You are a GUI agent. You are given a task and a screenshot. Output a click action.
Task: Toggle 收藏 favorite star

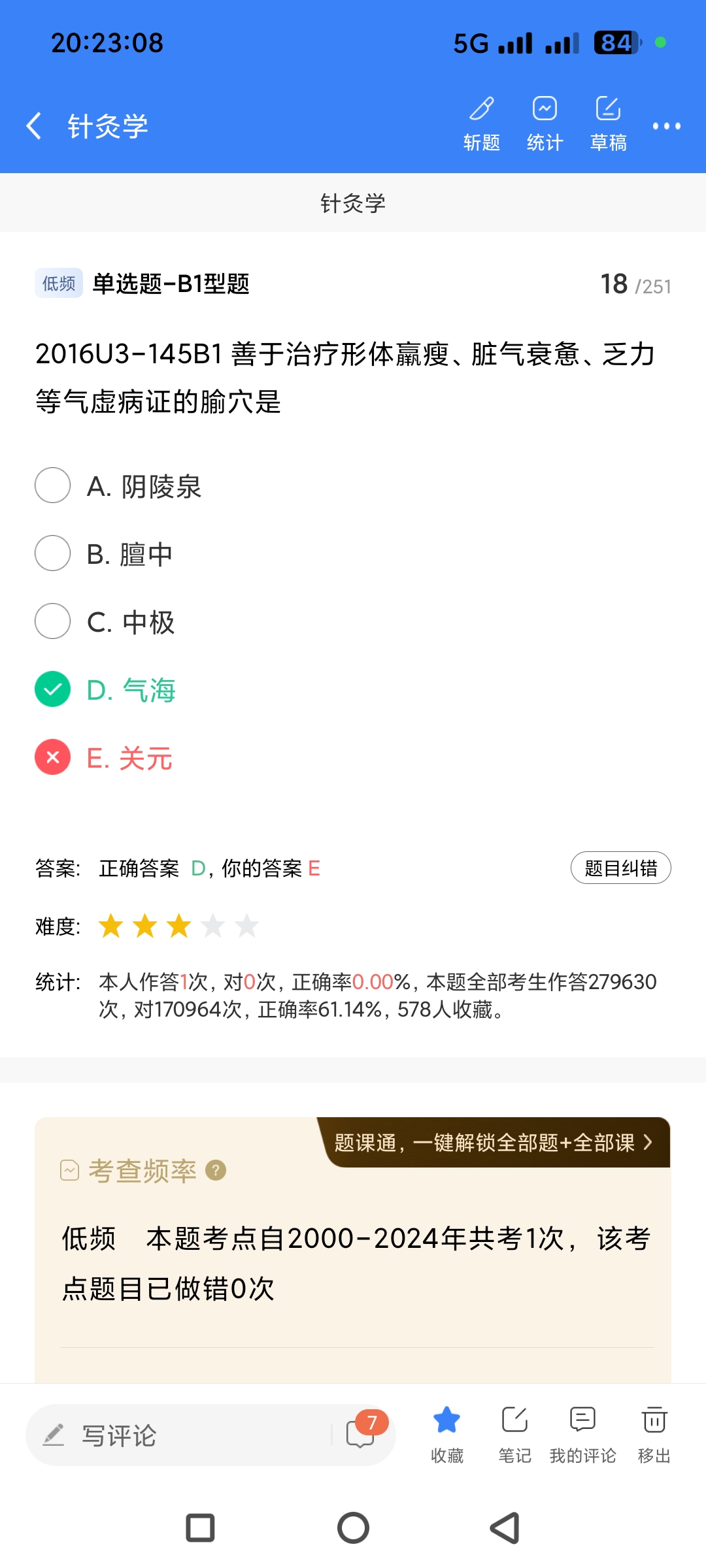click(x=447, y=1433)
